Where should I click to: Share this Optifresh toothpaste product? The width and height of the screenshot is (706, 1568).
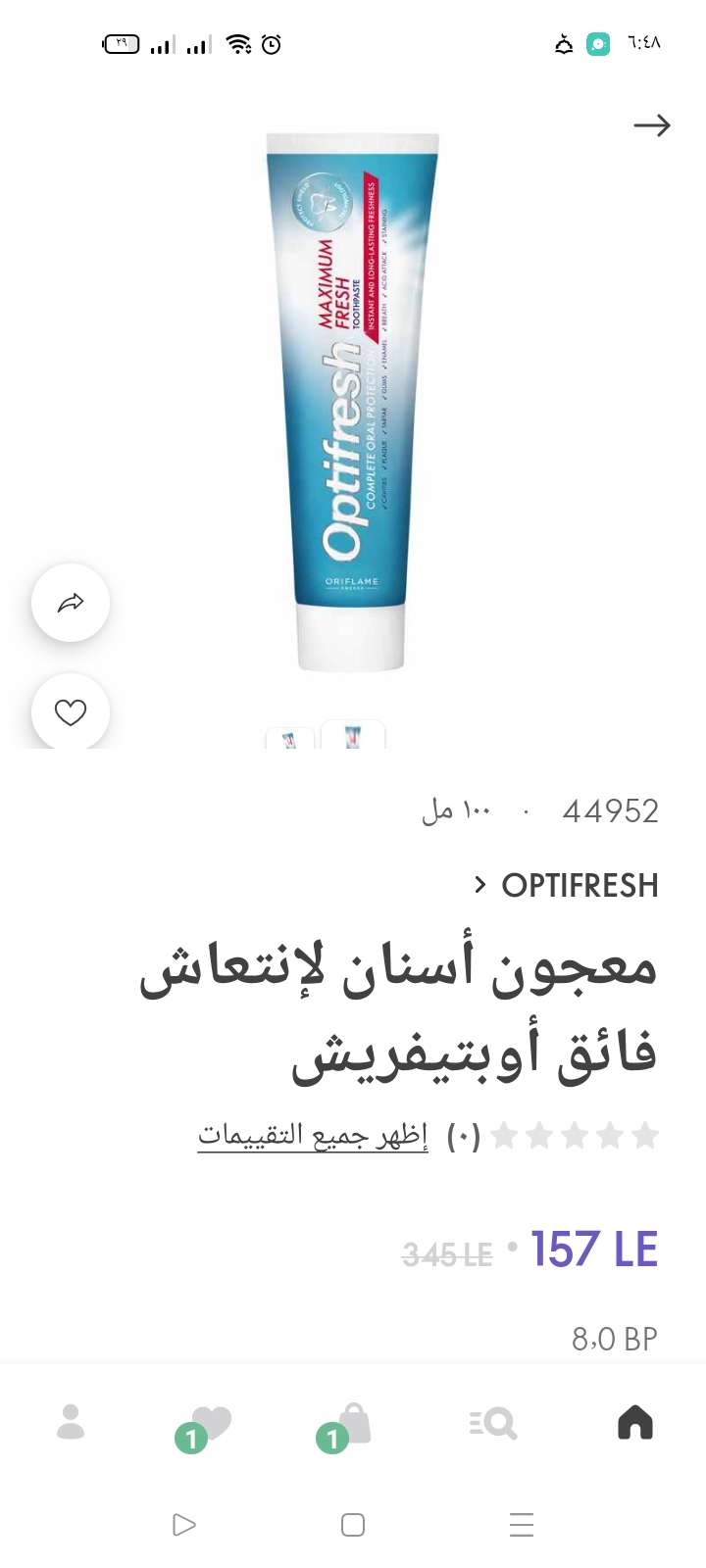71,603
